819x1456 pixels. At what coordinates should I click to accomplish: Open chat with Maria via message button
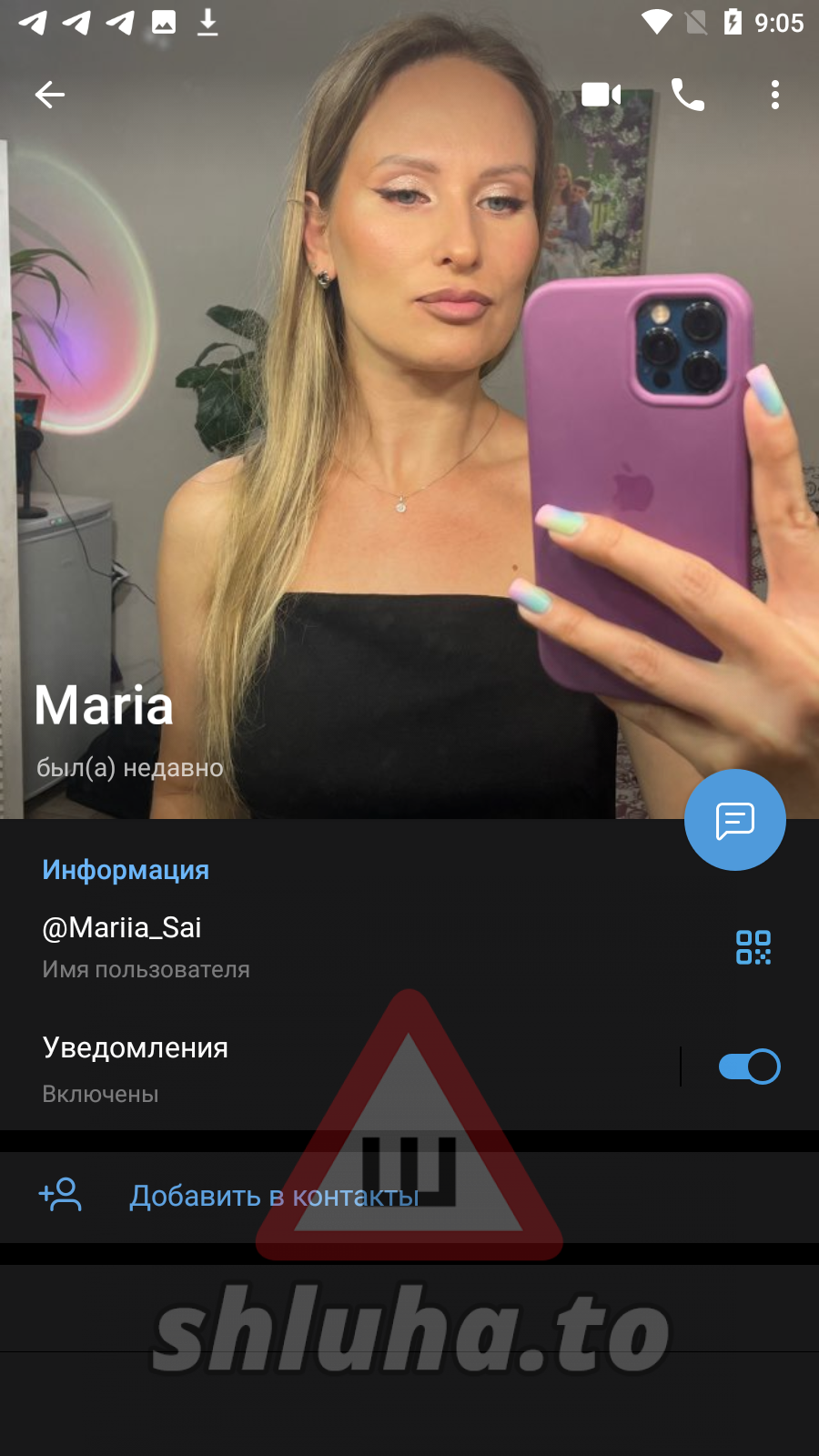[734, 820]
